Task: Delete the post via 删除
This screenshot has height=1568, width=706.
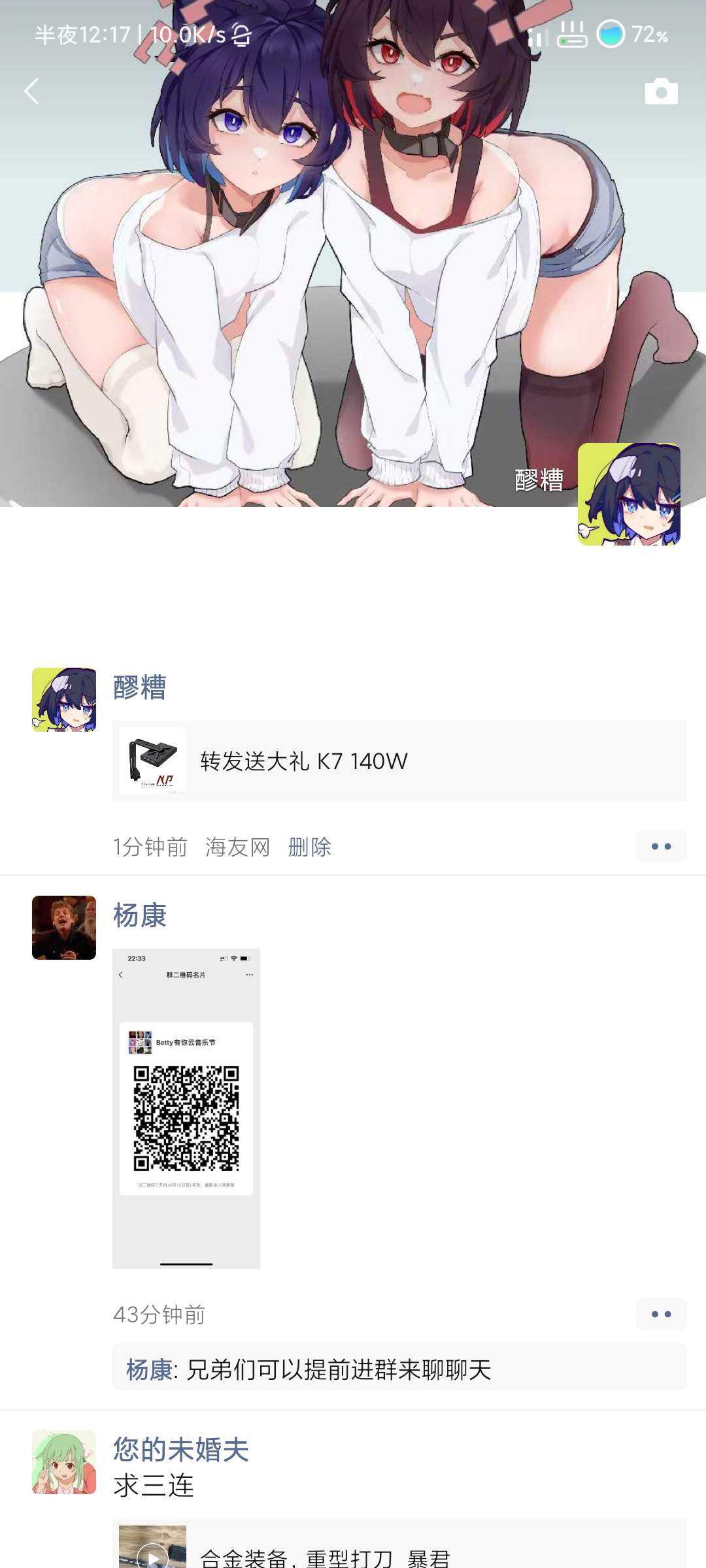Action: pos(309,847)
